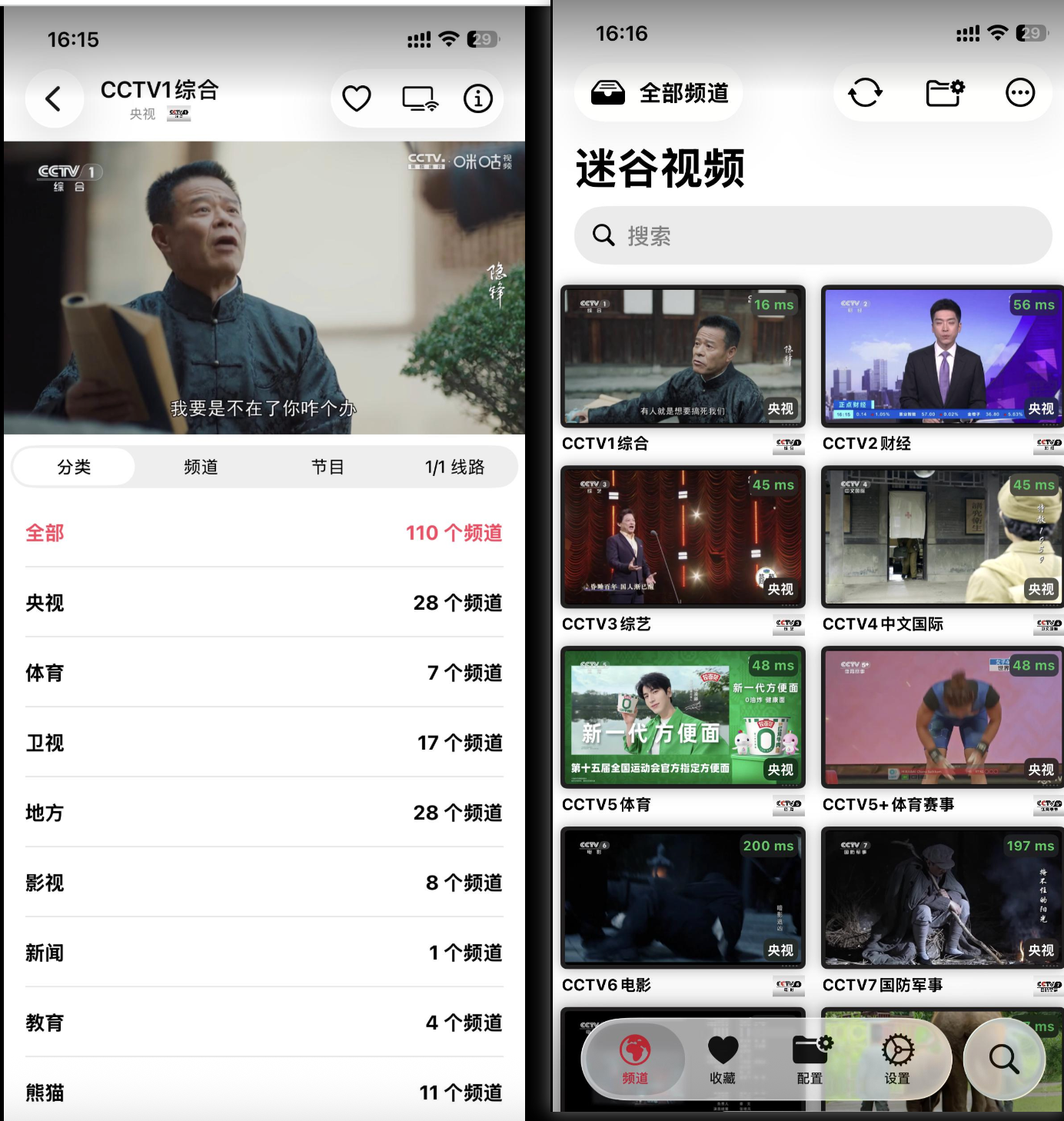Select the 全部 category showing 110 channels
1064x1121 pixels.
click(264, 533)
